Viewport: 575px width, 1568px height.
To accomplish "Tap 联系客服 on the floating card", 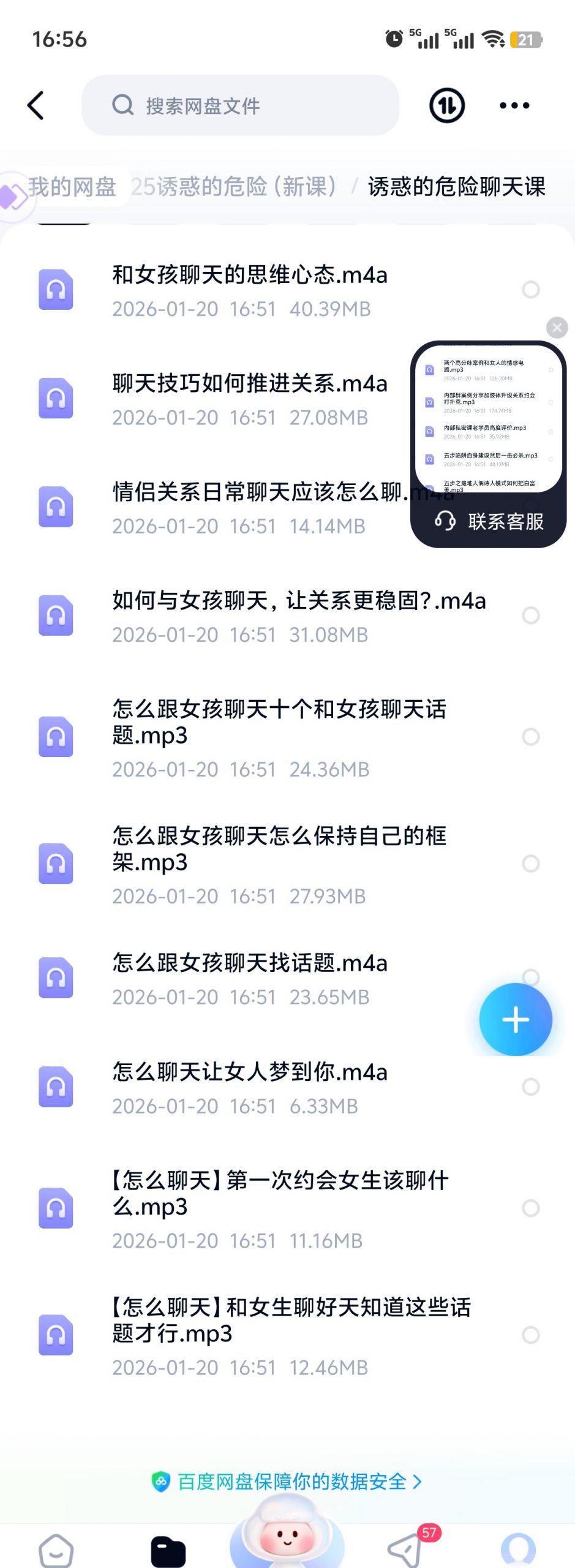I will (489, 522).
